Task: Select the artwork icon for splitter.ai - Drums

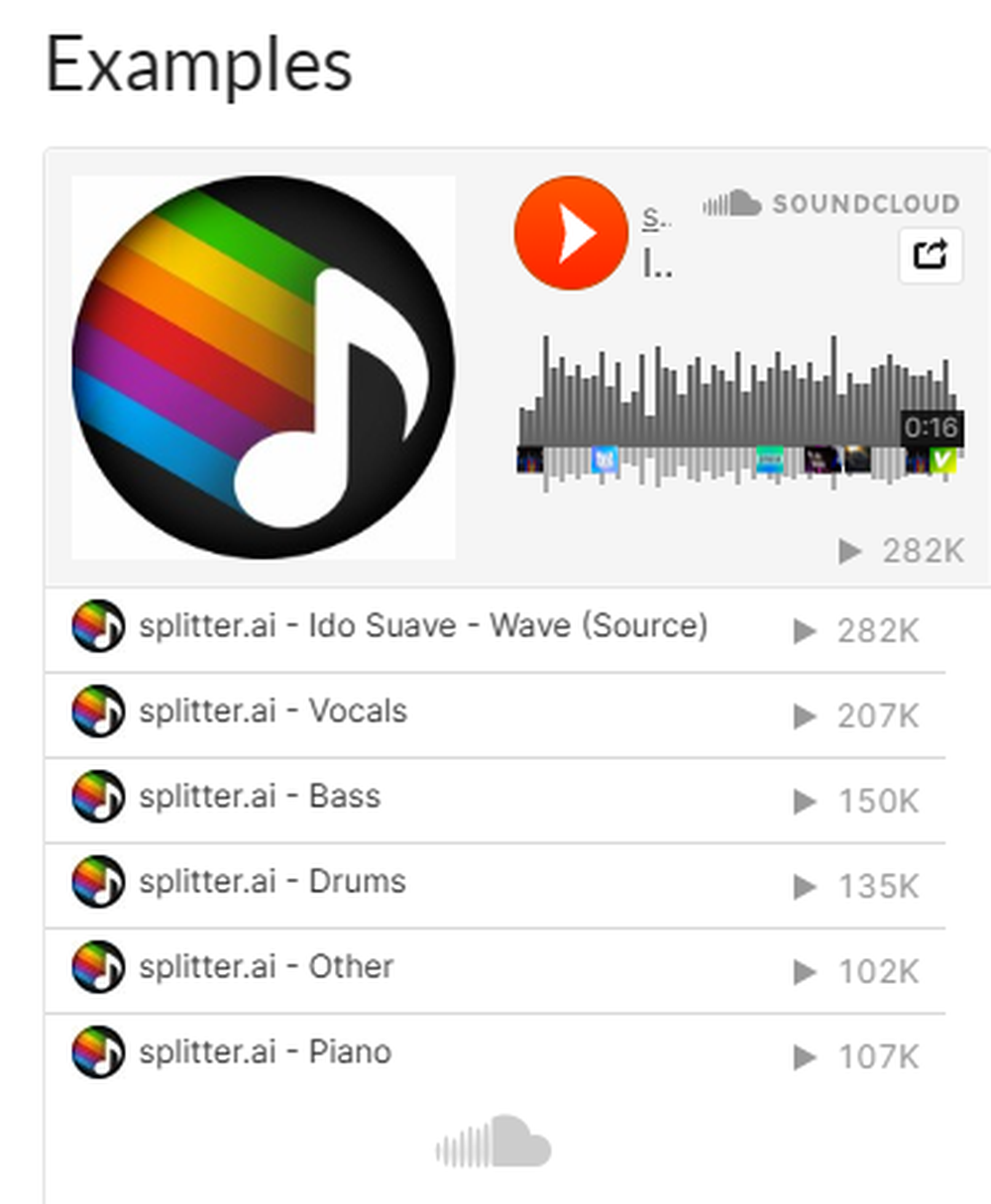Action: tap(96, 882)
